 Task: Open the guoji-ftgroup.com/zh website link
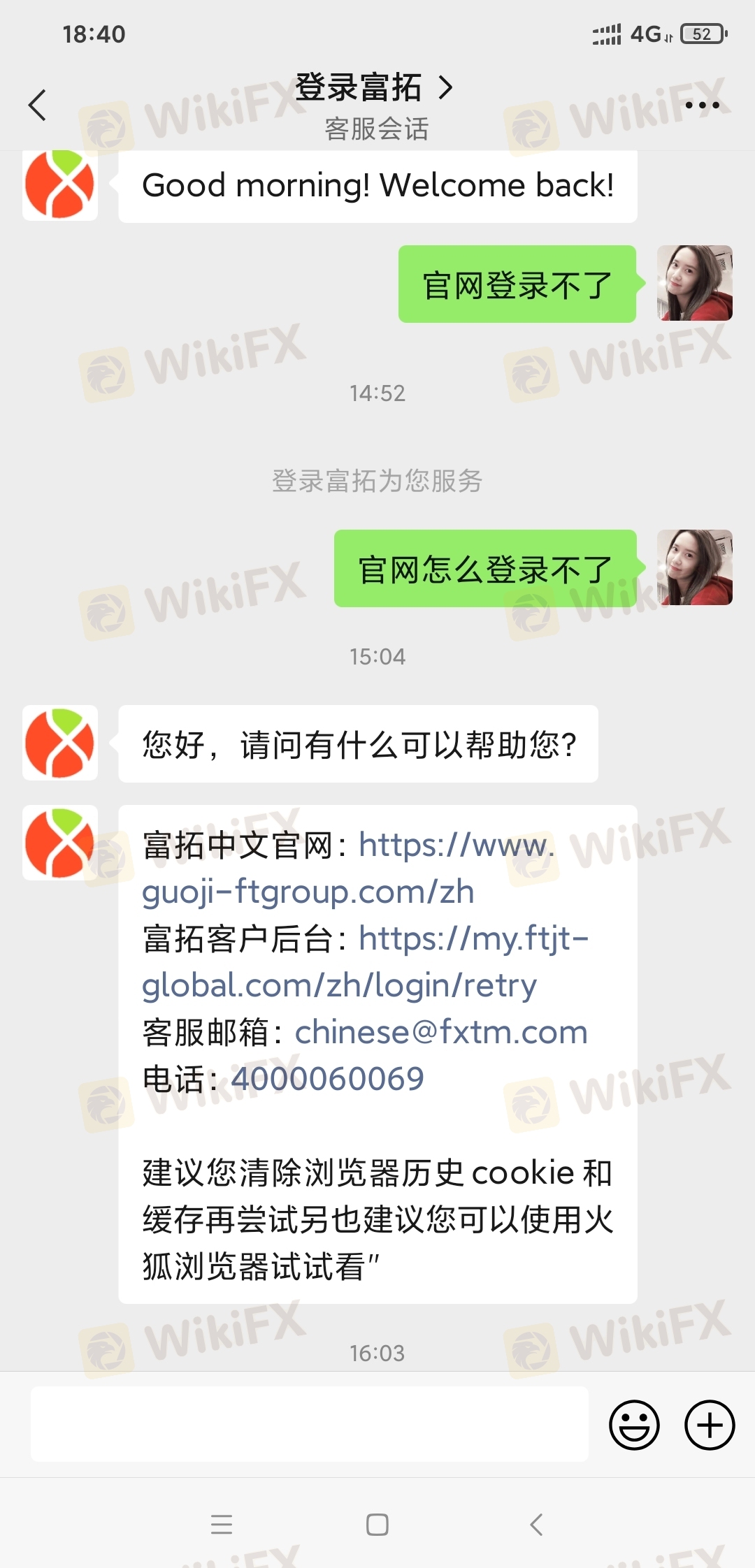coord(308,892)
